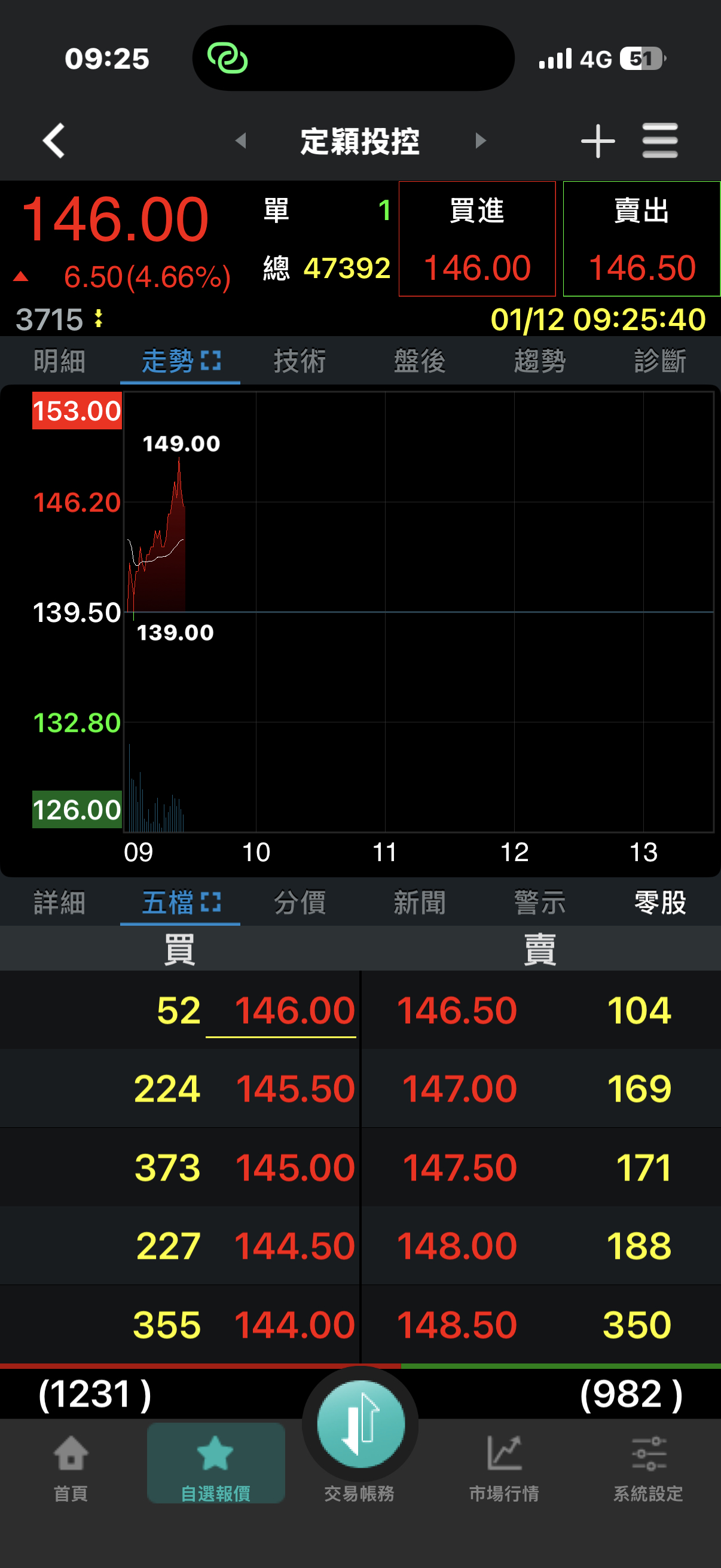Tap the 買進 buy button
The image size is (721, 1568).
click(x=477, y=239)
